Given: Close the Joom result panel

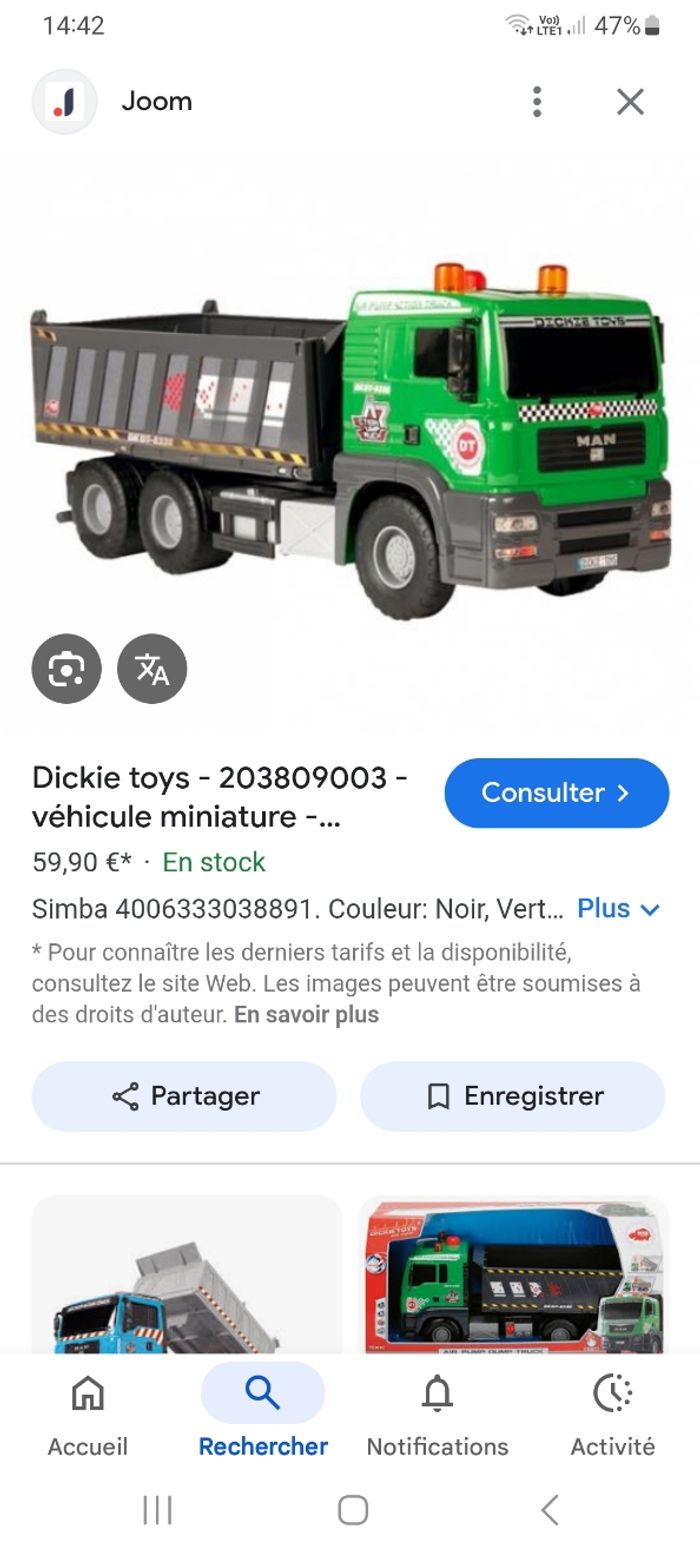Looking at the screenshot, I should click(x=630, y=101).
